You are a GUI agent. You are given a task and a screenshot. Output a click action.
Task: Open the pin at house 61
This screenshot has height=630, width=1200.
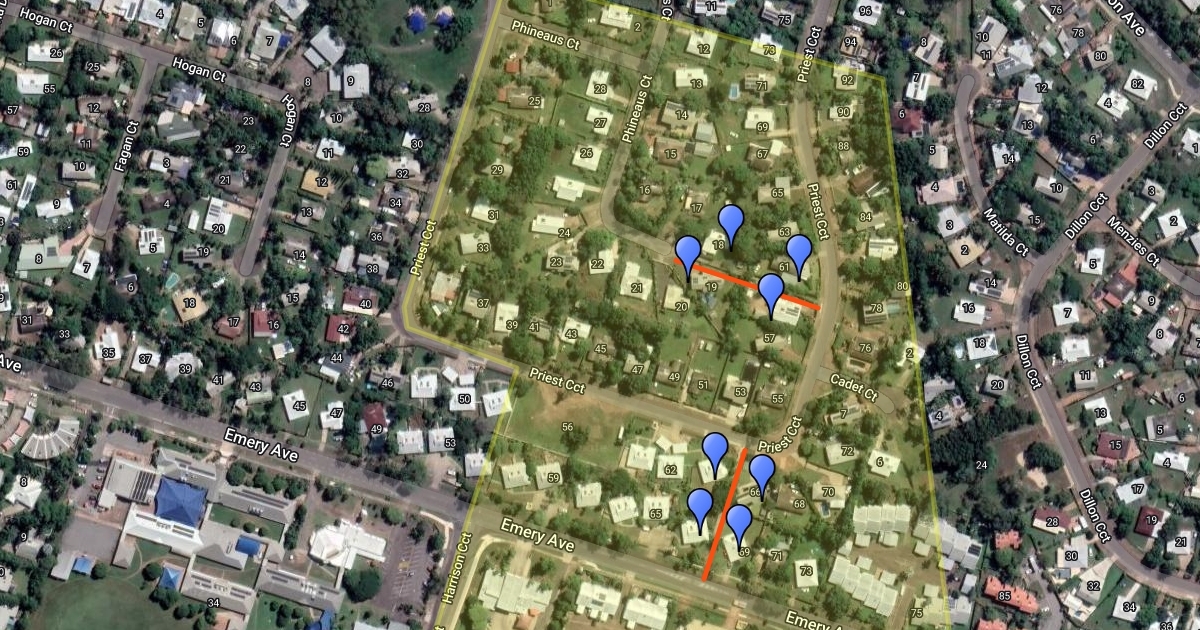(x=798, y=252)
